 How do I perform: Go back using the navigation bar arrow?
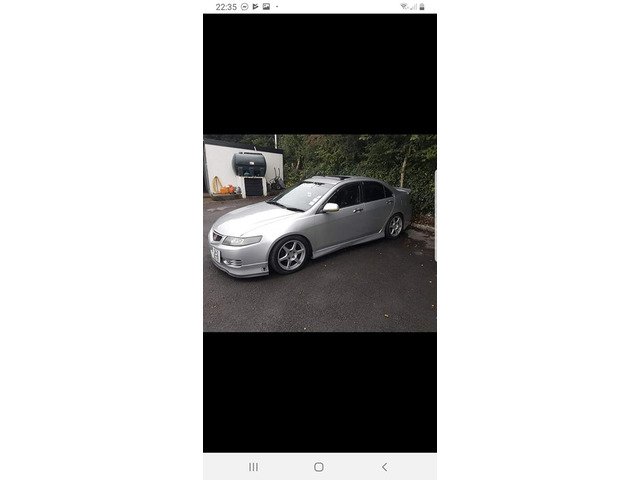click(x=384, y=467)
